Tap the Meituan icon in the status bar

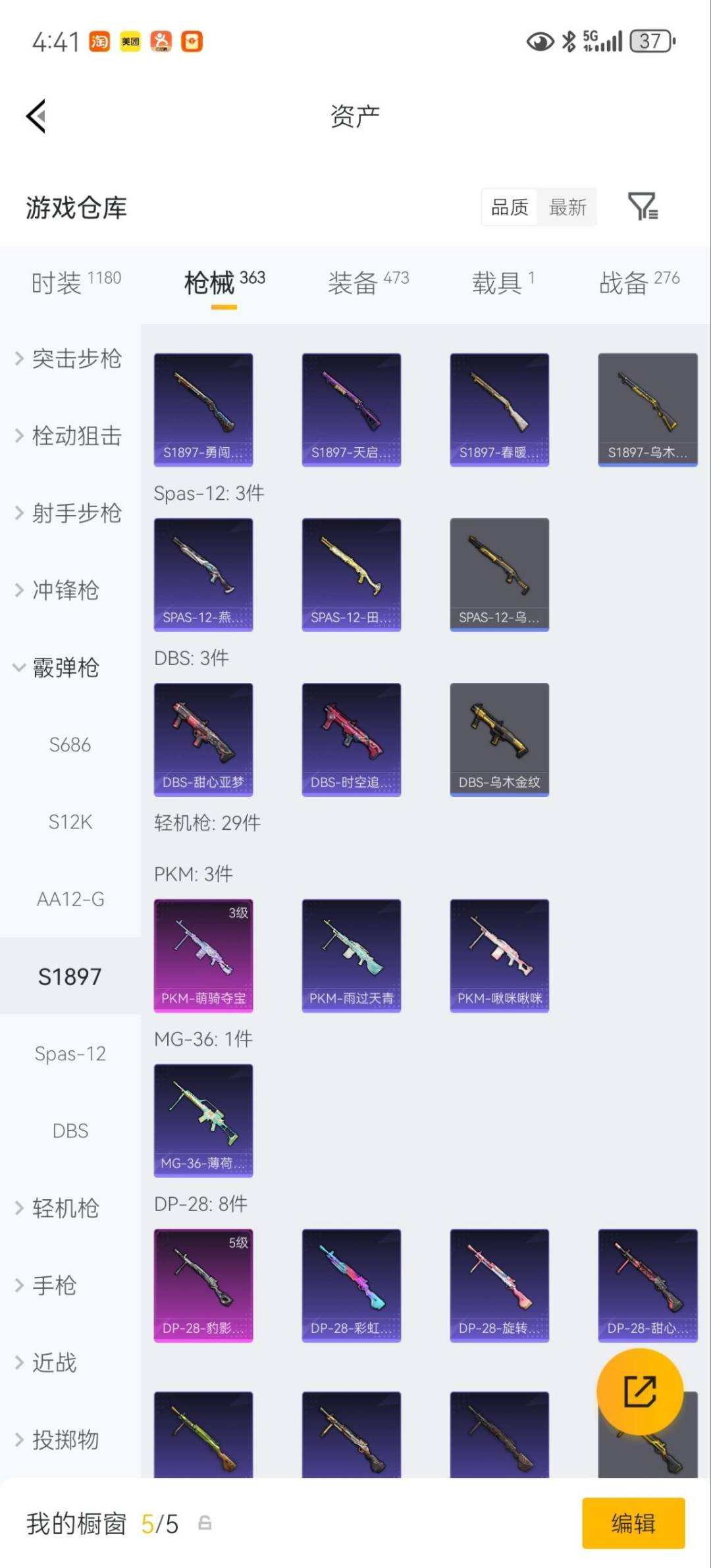click(x=129, y=41)
